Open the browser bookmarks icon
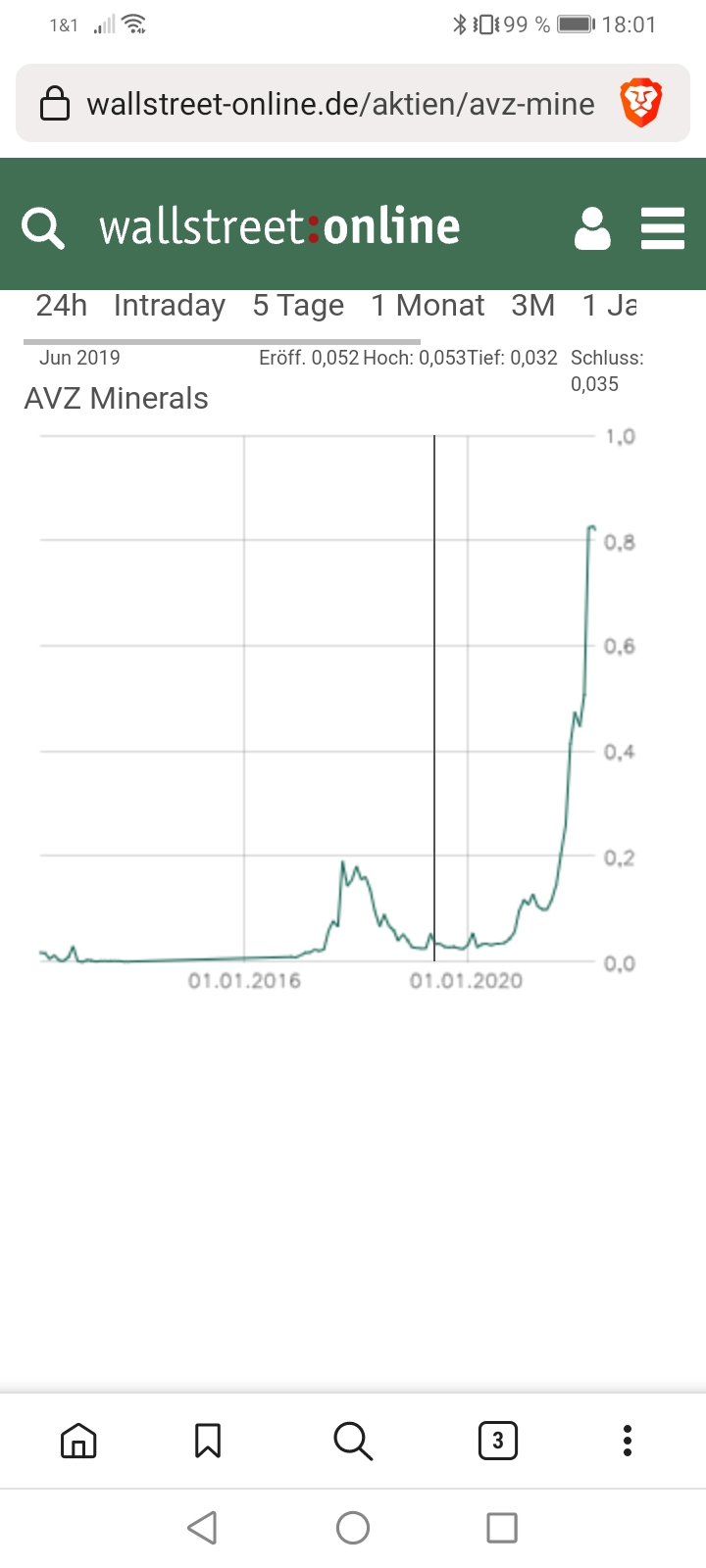Screen dimensions: 706x1568 [x=207, y=1441]
